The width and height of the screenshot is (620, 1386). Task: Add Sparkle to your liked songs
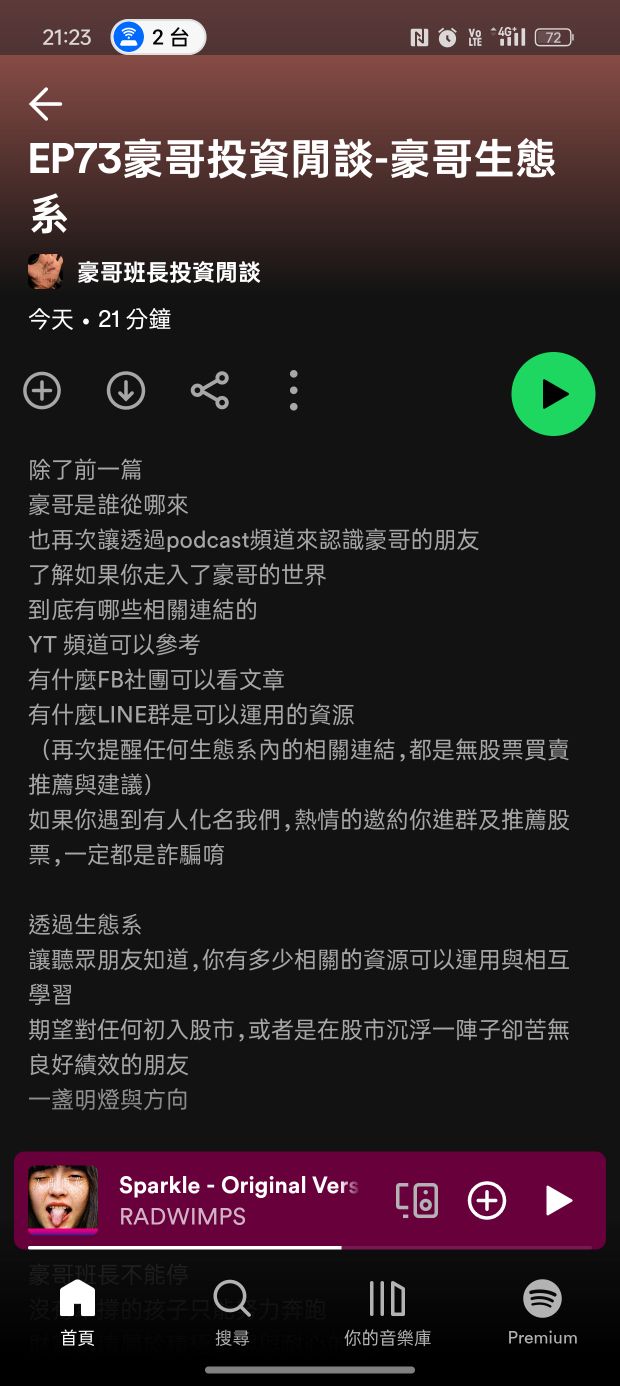click(487, 1200)
